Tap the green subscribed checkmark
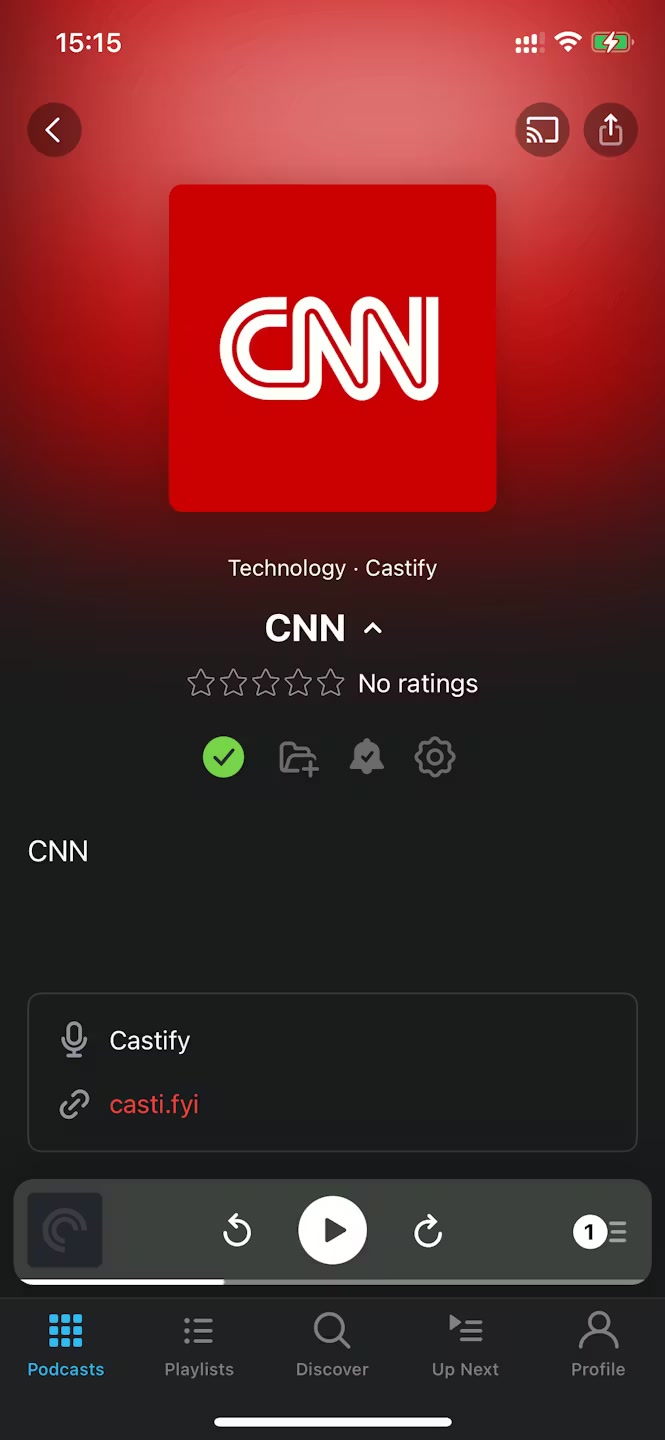 [224, 757]
